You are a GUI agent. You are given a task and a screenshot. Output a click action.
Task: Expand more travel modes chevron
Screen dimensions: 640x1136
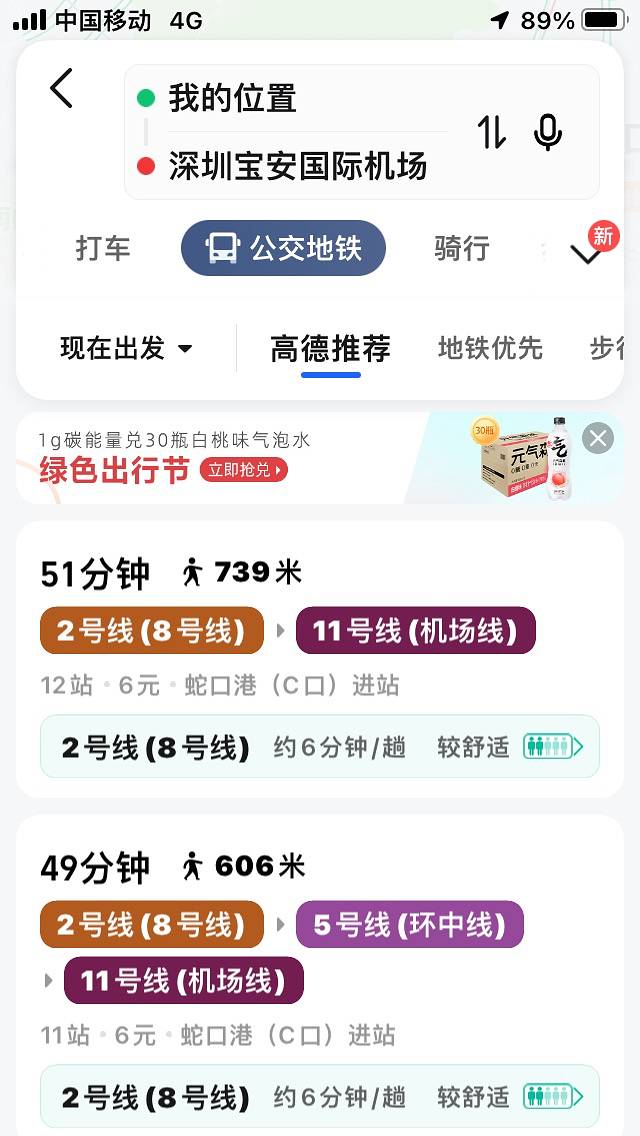585,254
